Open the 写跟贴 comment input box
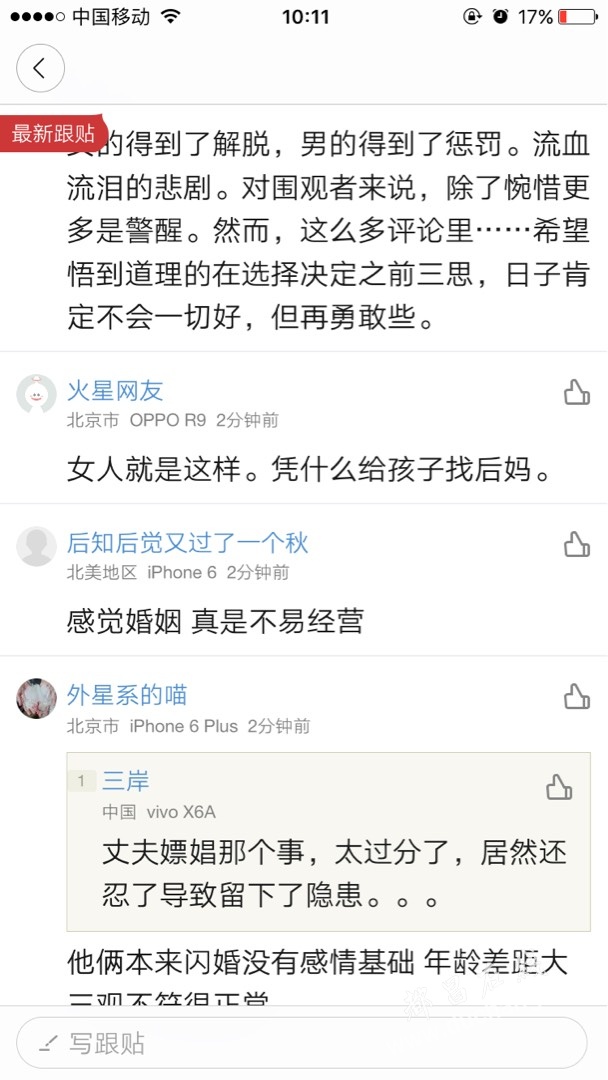608x1080 pixels. coord(302,1044)
